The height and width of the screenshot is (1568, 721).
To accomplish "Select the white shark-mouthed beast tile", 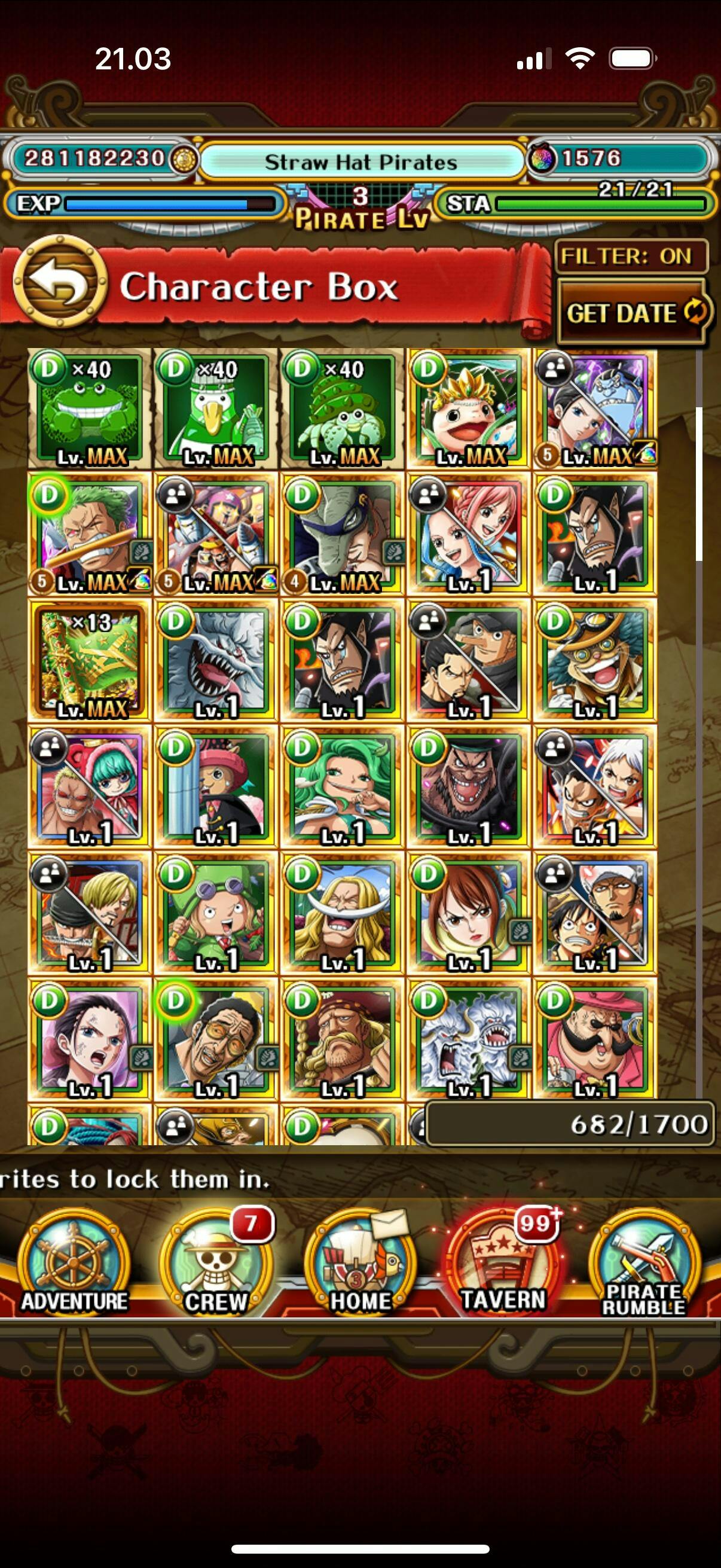I will (215, 661).
